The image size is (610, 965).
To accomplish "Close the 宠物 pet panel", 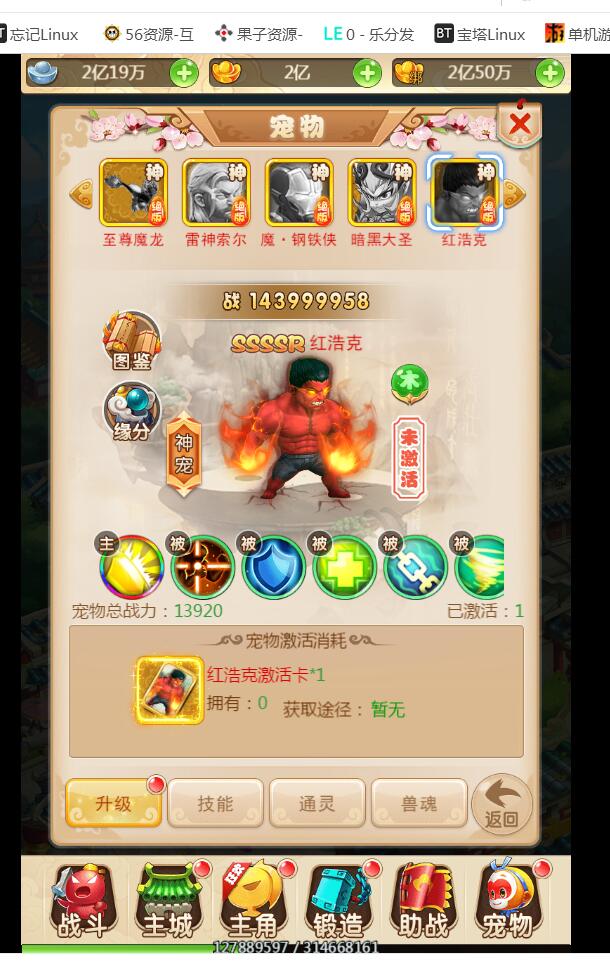I will (520, 124).
